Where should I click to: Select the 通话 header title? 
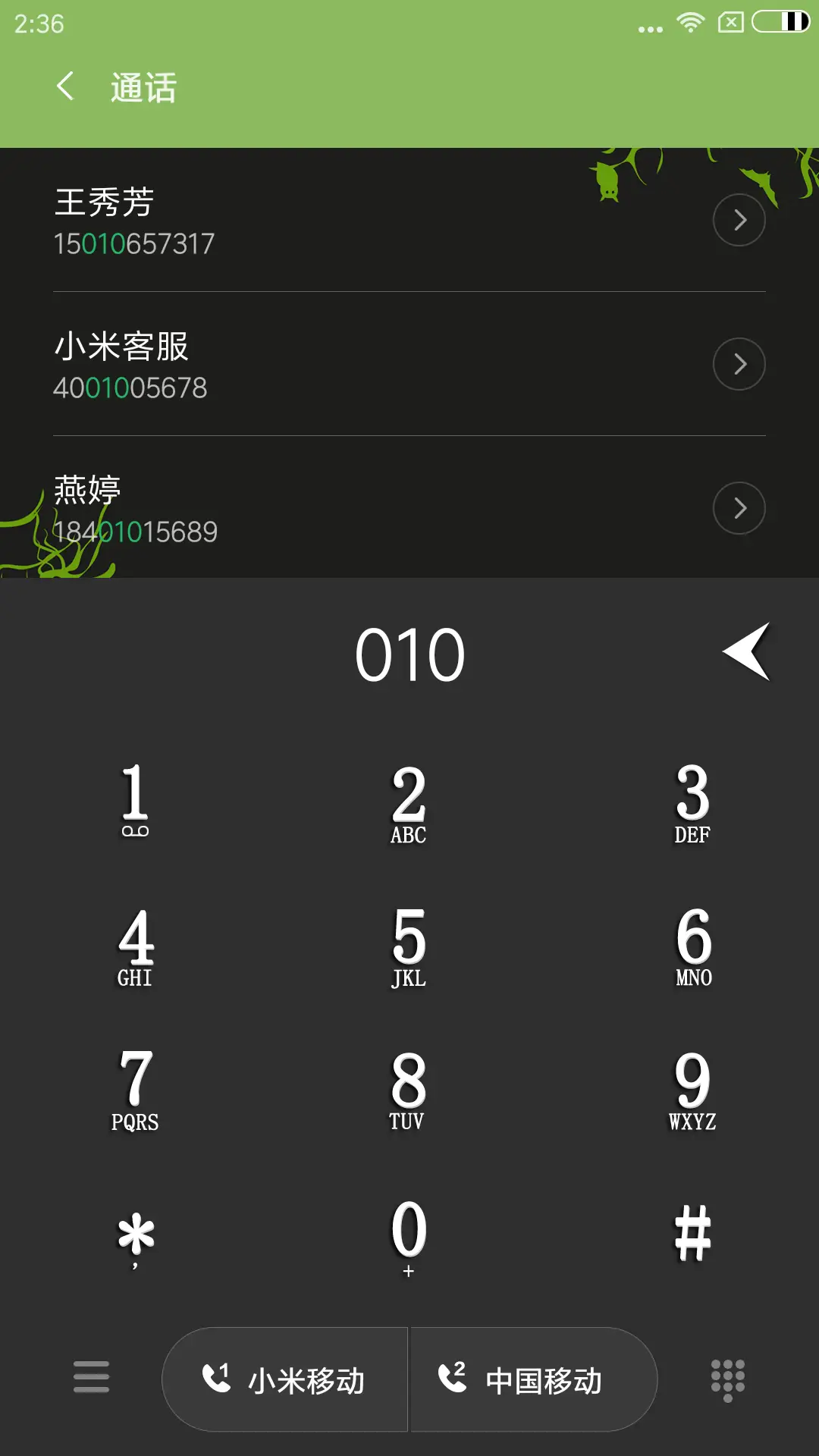click(141, 87)
